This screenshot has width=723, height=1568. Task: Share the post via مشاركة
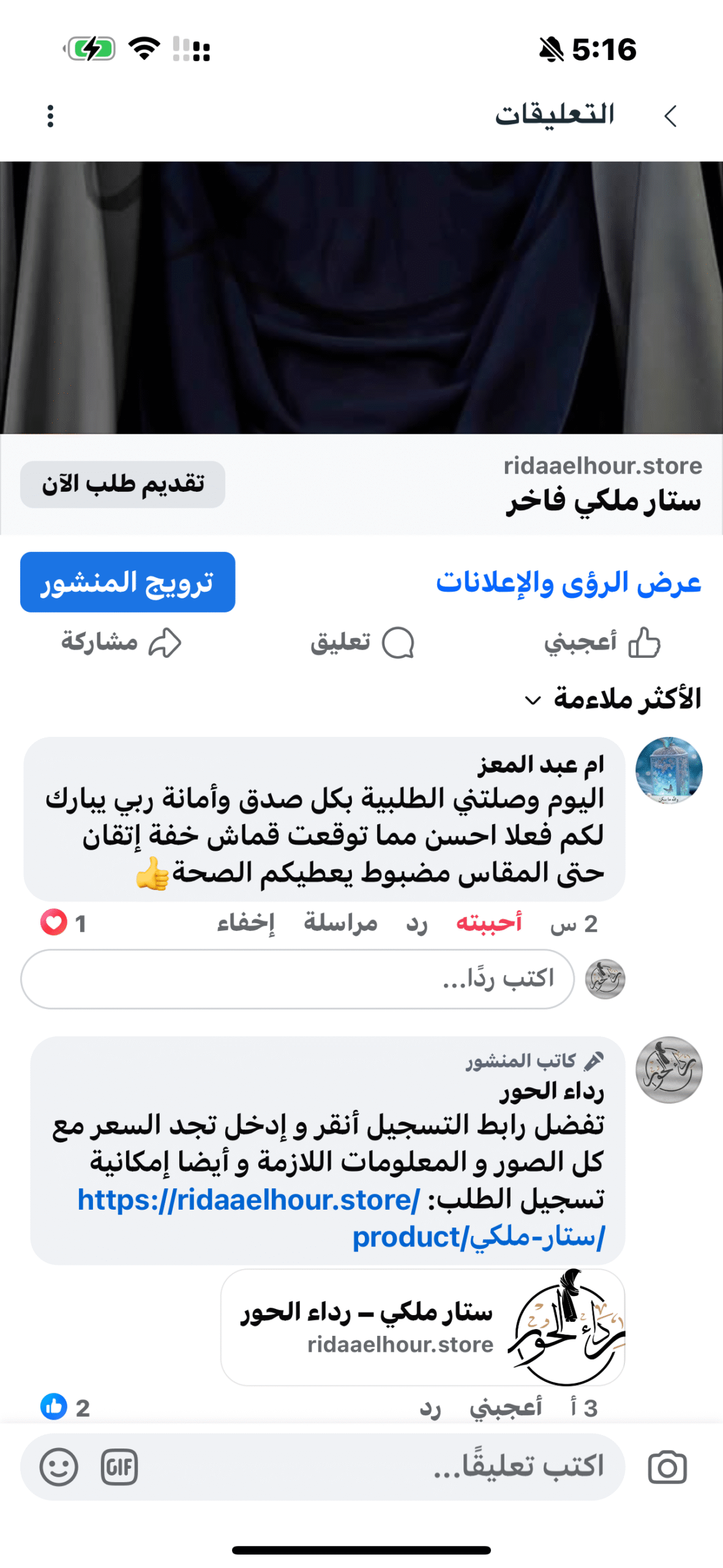pos(121,642)
